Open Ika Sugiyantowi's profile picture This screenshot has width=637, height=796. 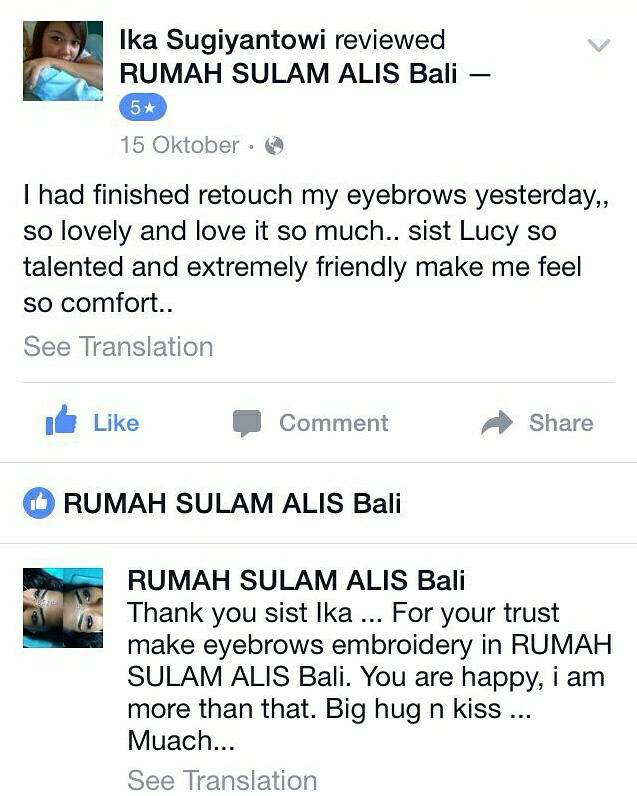(62, 61)
